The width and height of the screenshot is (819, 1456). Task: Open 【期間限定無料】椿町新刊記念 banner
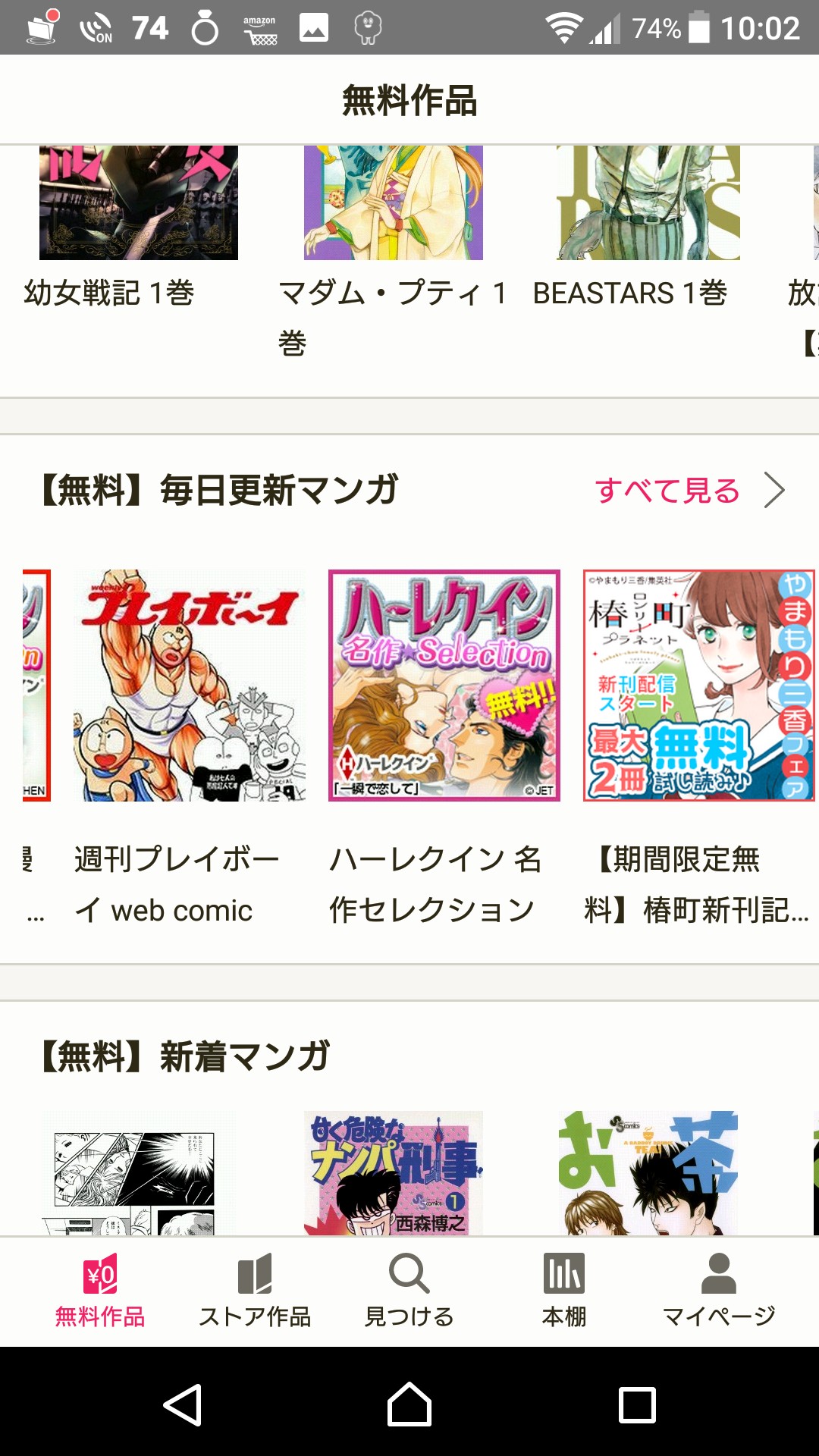click(698, 686)
